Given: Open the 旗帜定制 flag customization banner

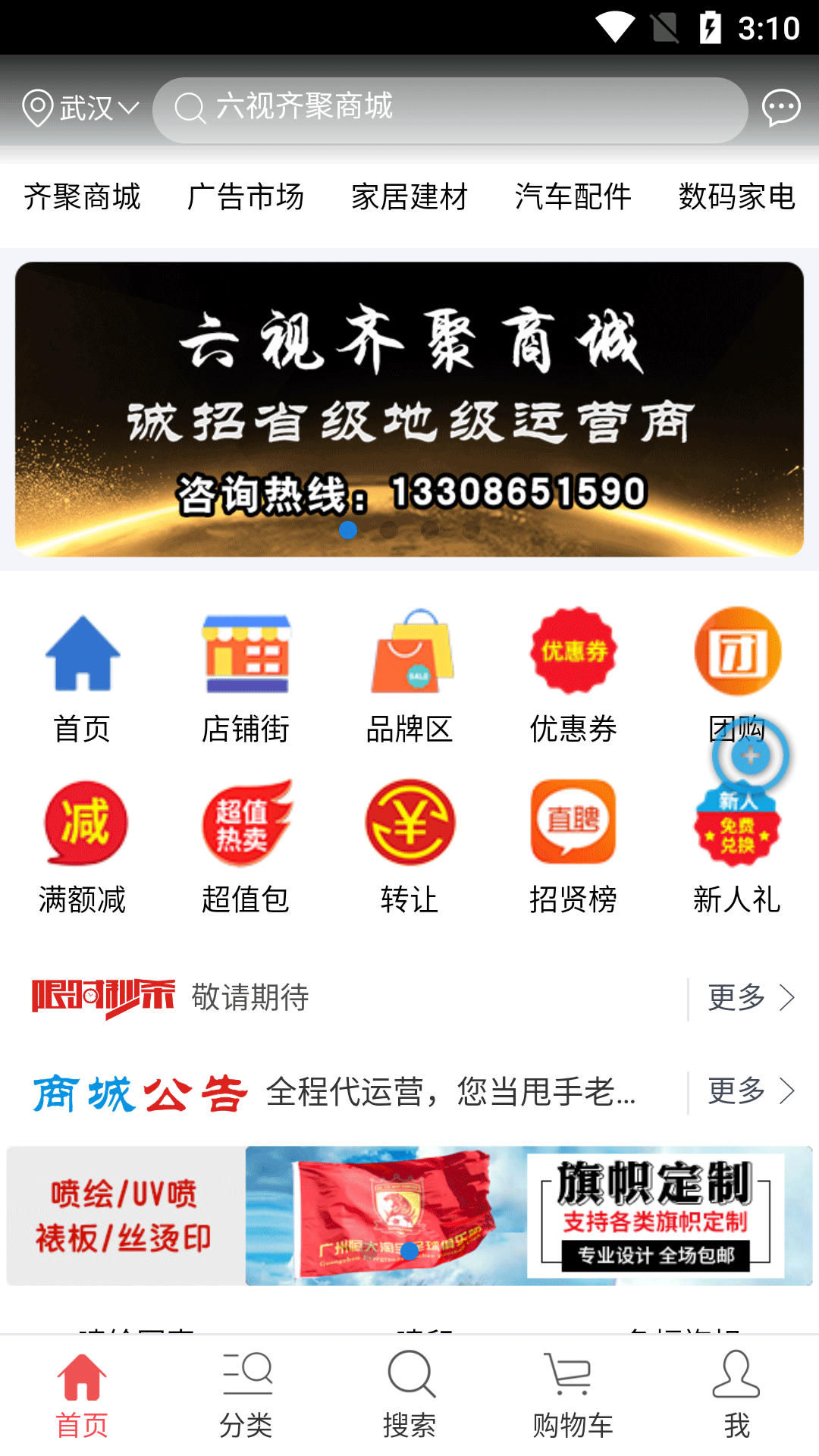Looking at the screenshot, I should coord(529,1216).
